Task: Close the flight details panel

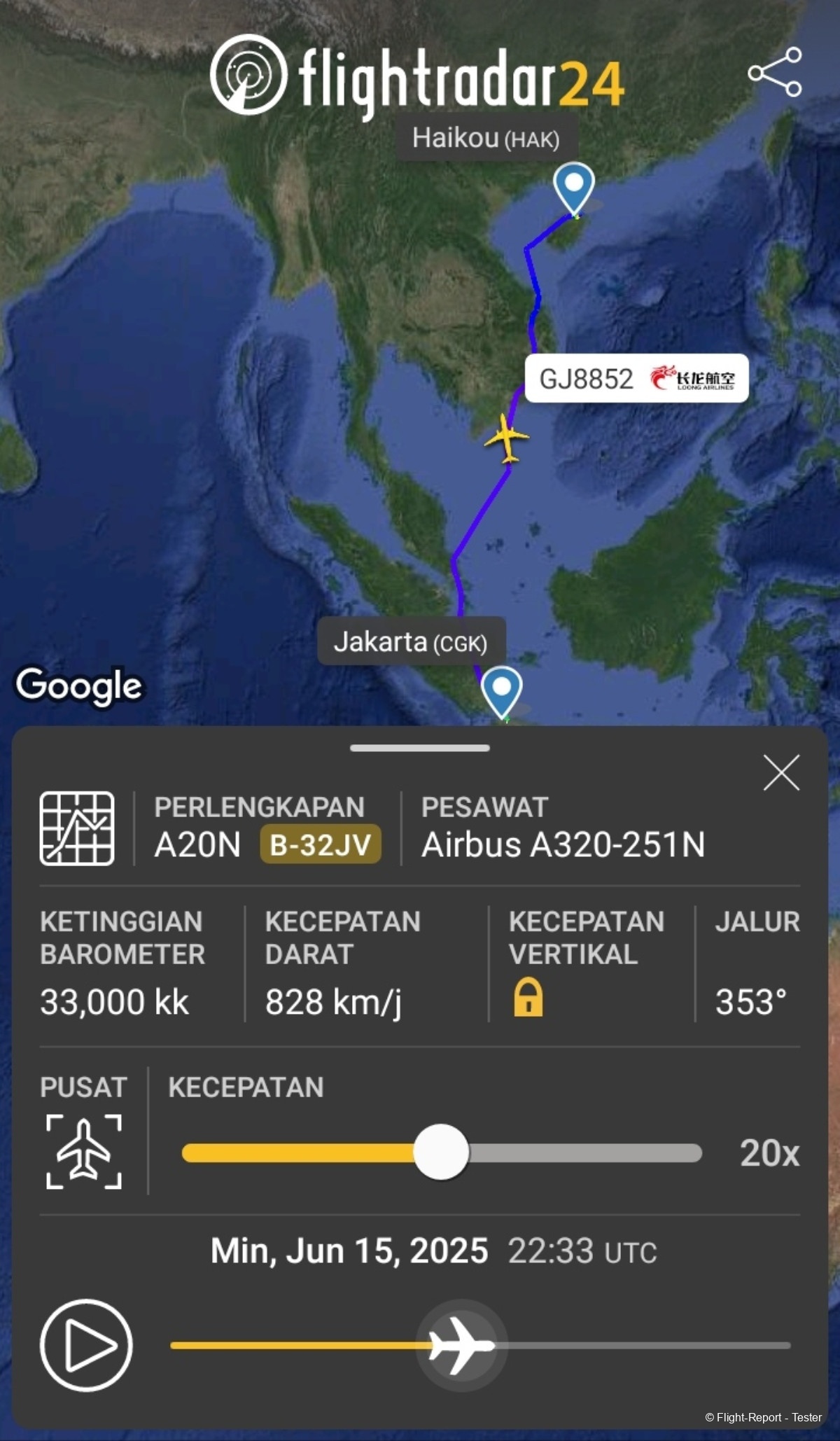Action: [x=781, y=773]
